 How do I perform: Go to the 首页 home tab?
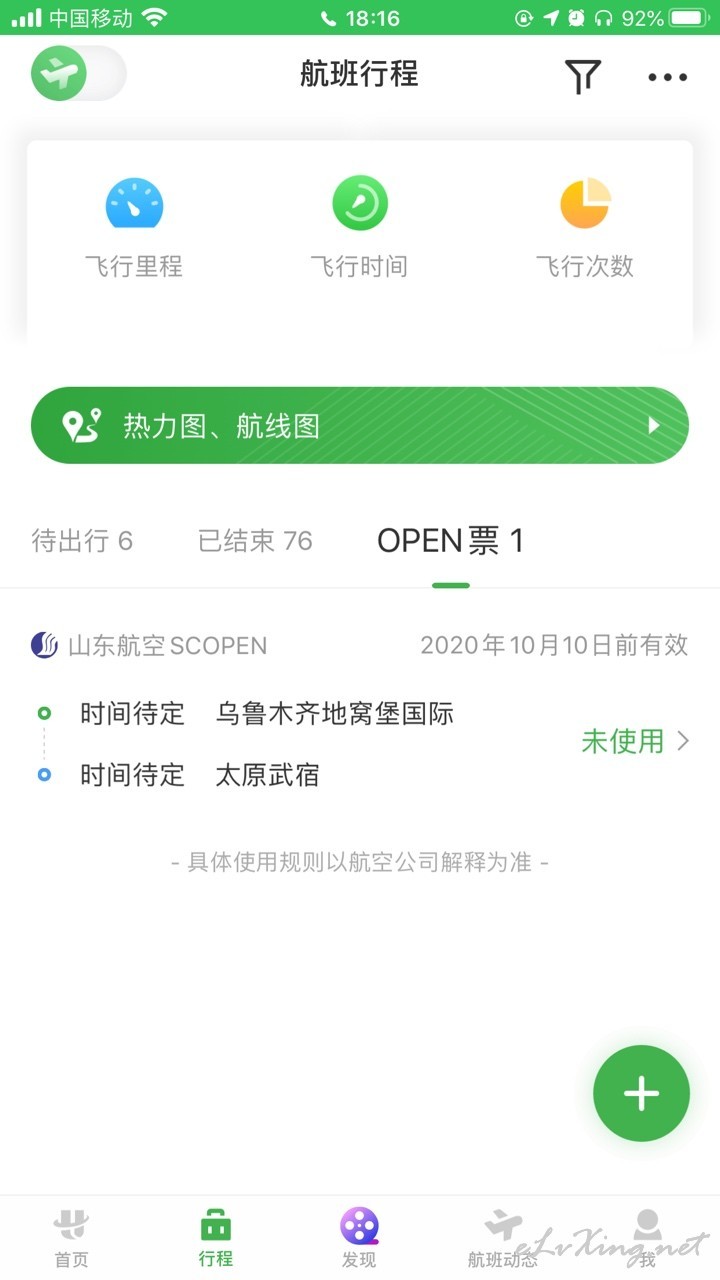click(71, 1238)
